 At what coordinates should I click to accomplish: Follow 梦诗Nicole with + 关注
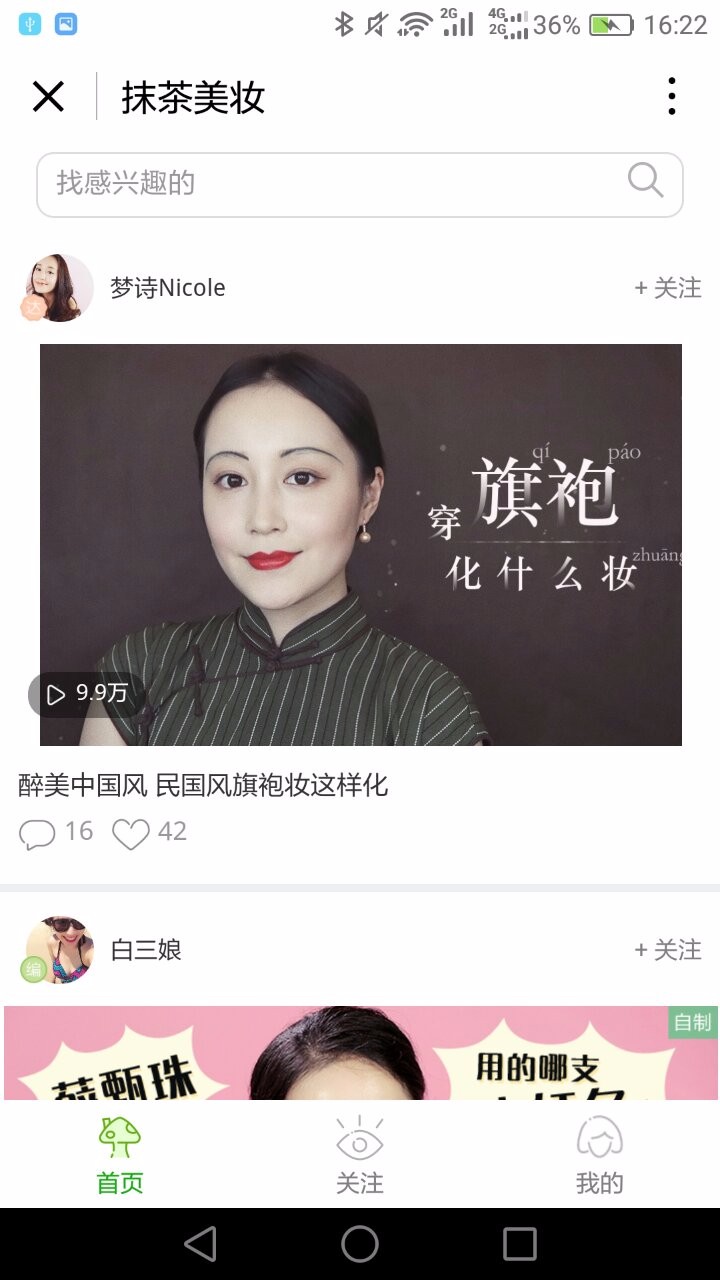pyautogui.click(x=667, y=288)
